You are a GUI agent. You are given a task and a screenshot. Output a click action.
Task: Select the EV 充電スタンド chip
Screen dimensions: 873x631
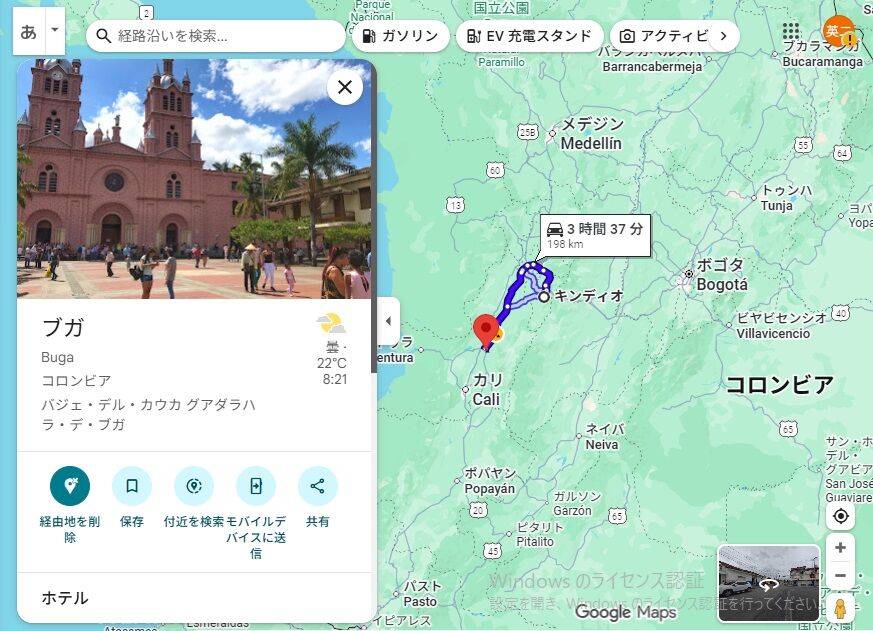(x=529, y=36)
